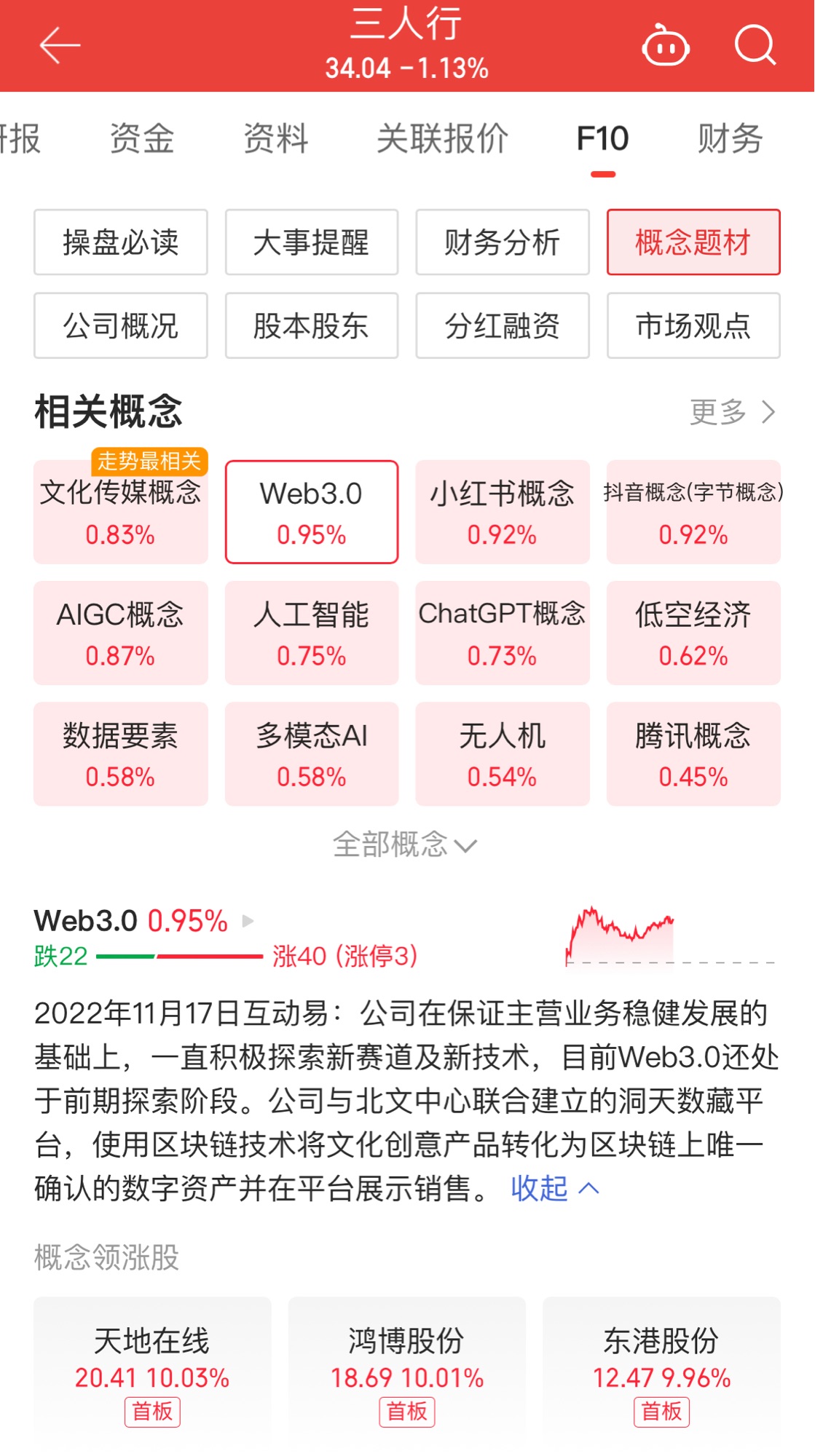
Task: Go back using the arrow icon
Action: pyautogui.click(x=60, y=46)
